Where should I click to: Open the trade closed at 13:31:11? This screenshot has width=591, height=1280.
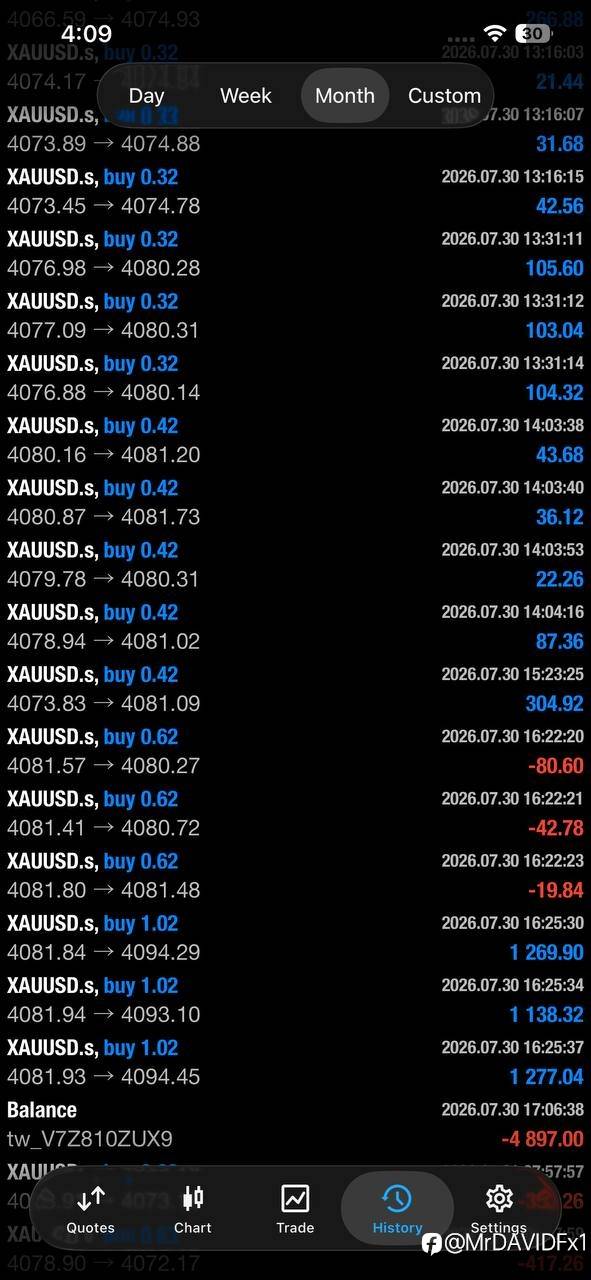tap(295, 253)
